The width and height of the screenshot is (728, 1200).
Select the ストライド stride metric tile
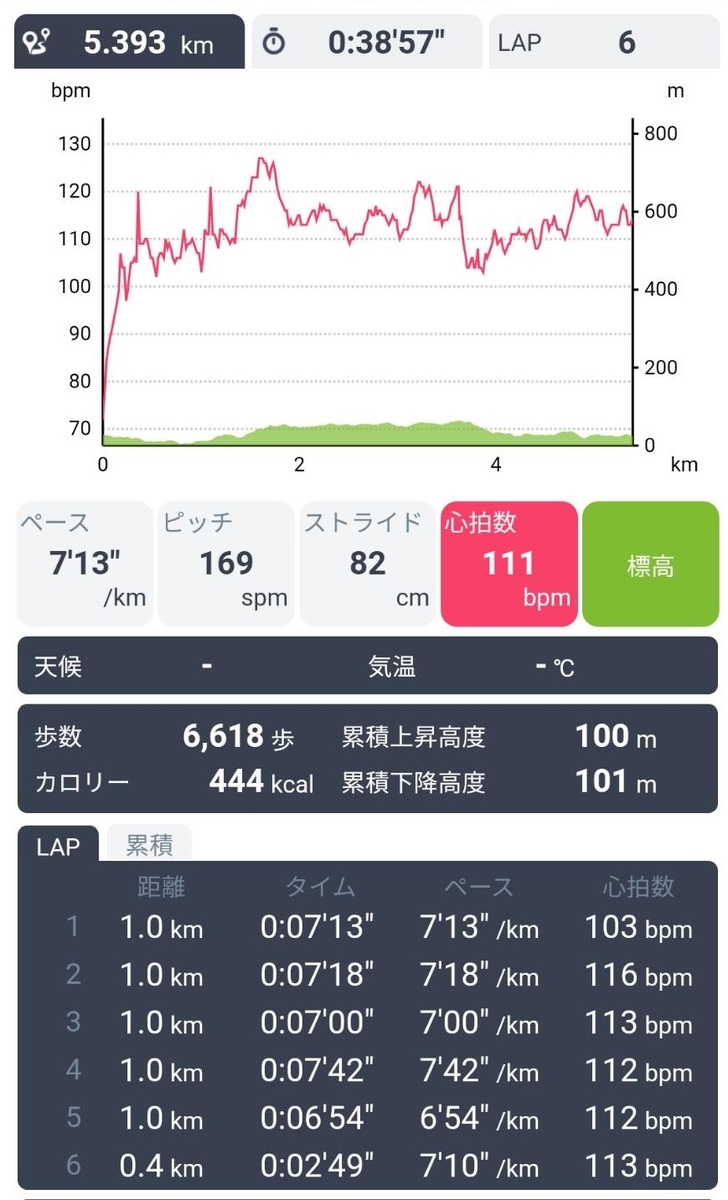click(367, 563)
